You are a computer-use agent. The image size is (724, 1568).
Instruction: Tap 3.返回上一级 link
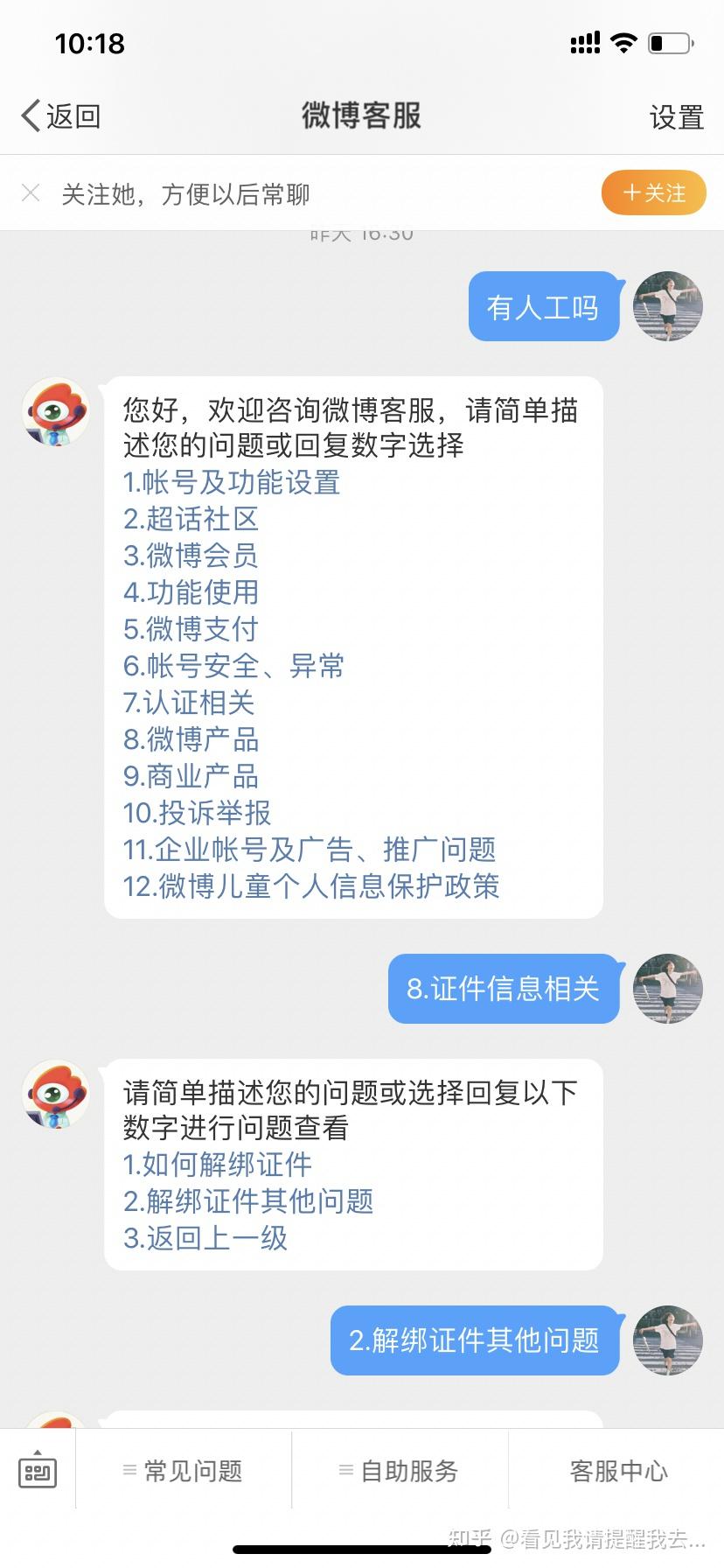205,1238
